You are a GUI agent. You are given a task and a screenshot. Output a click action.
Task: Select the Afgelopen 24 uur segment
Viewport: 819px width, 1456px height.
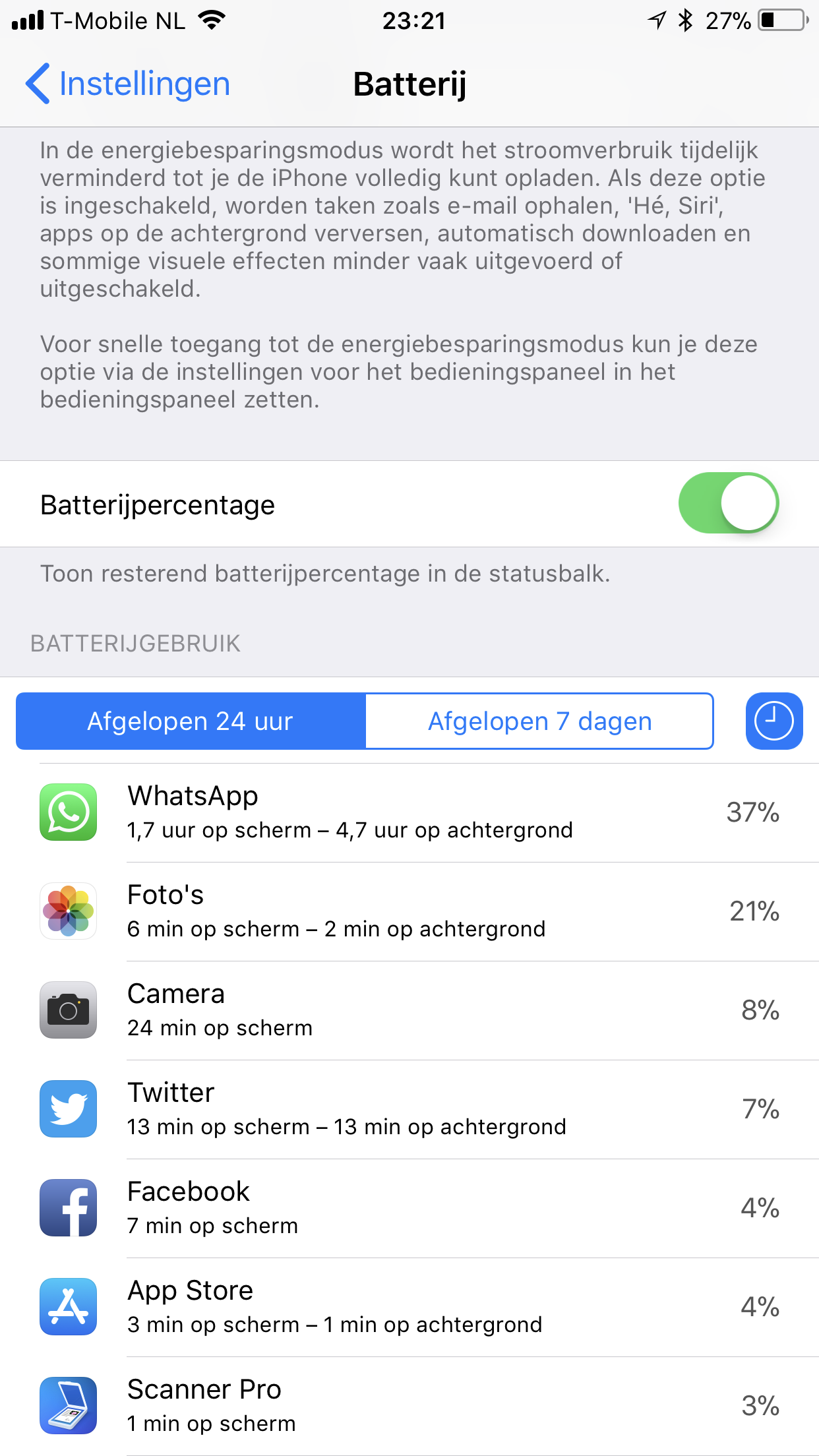191,721
